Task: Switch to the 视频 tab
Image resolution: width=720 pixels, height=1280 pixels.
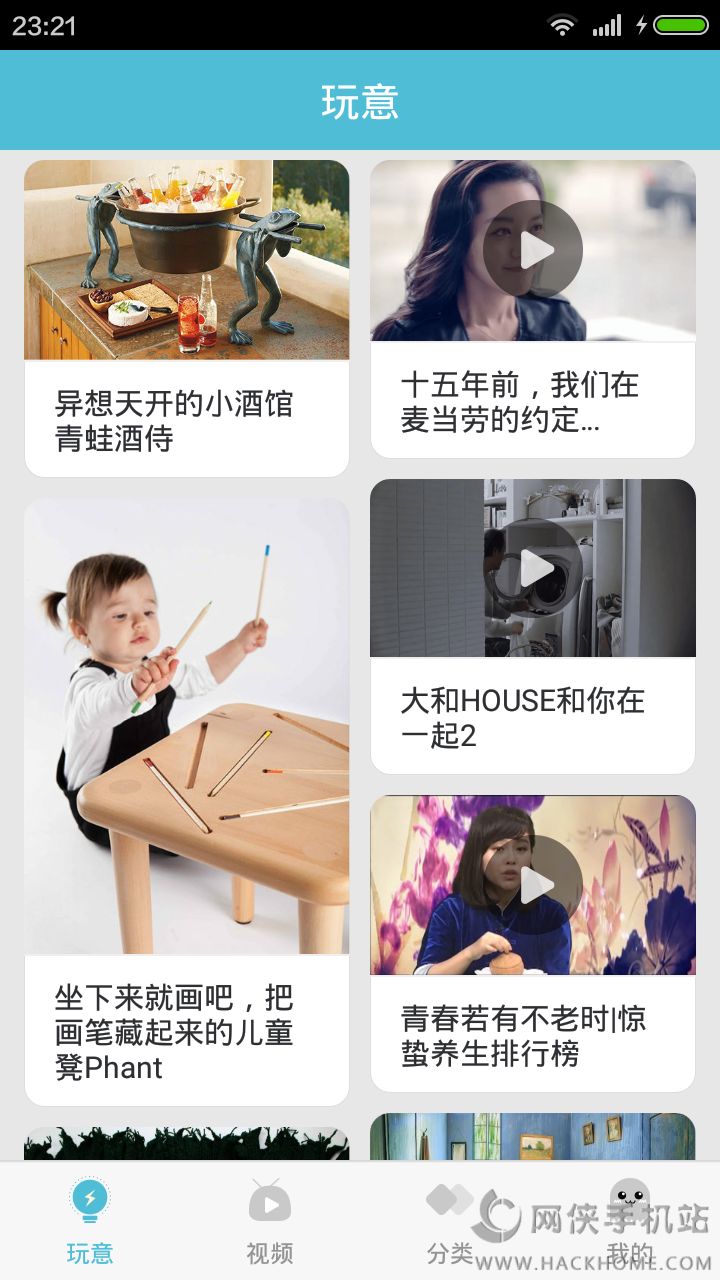Action: 270,1220
